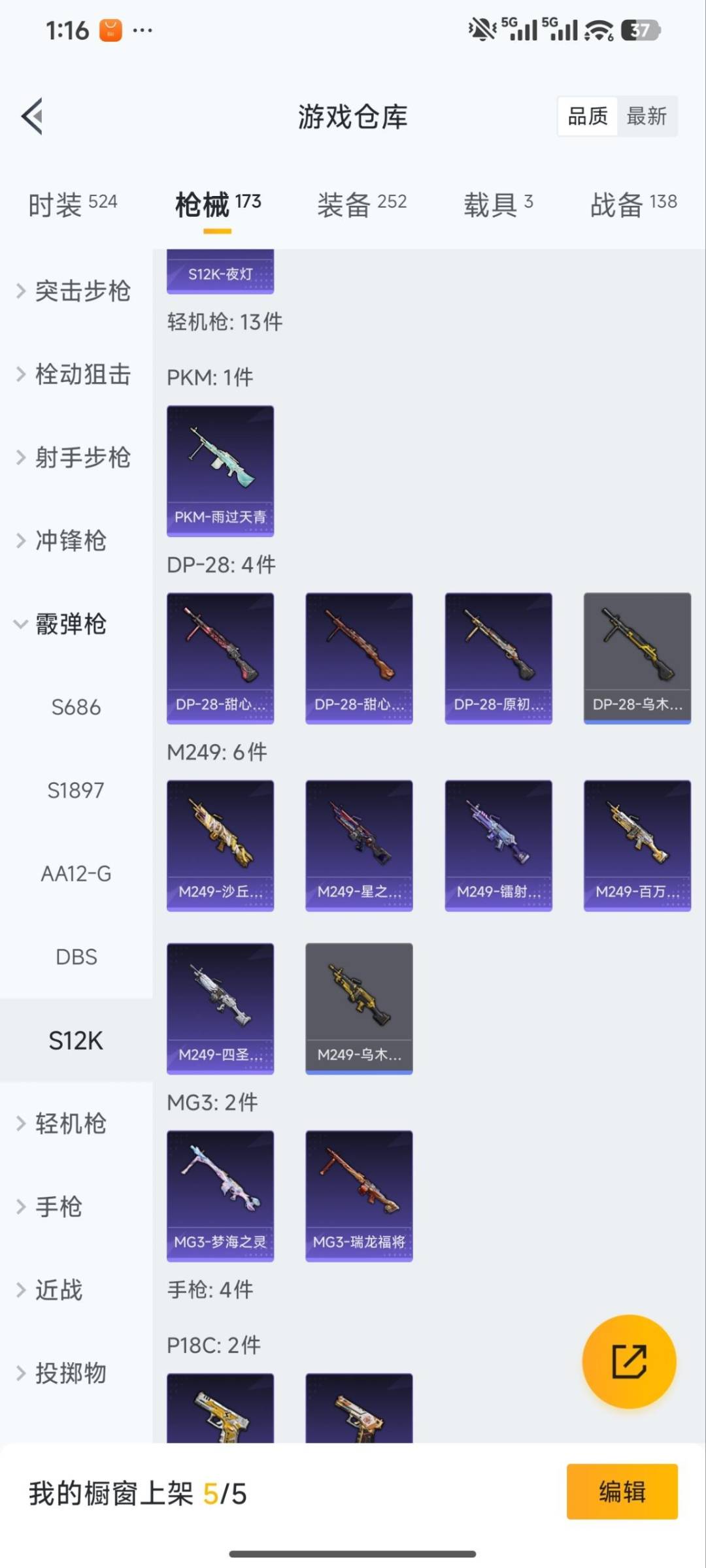Switch to the 装备 tab
Screen dimensions: 706x1568
(x=361, y=204)
